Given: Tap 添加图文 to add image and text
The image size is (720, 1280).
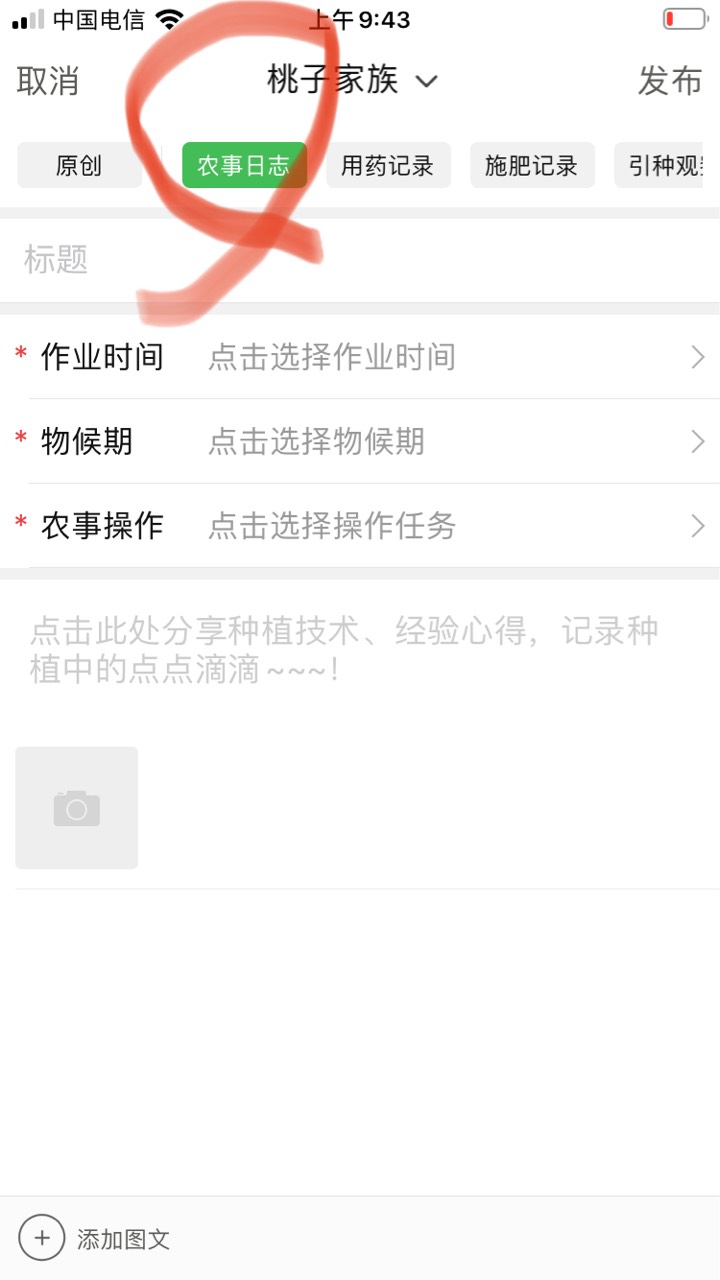Looking at the screenshot, I should point(95,1239).
